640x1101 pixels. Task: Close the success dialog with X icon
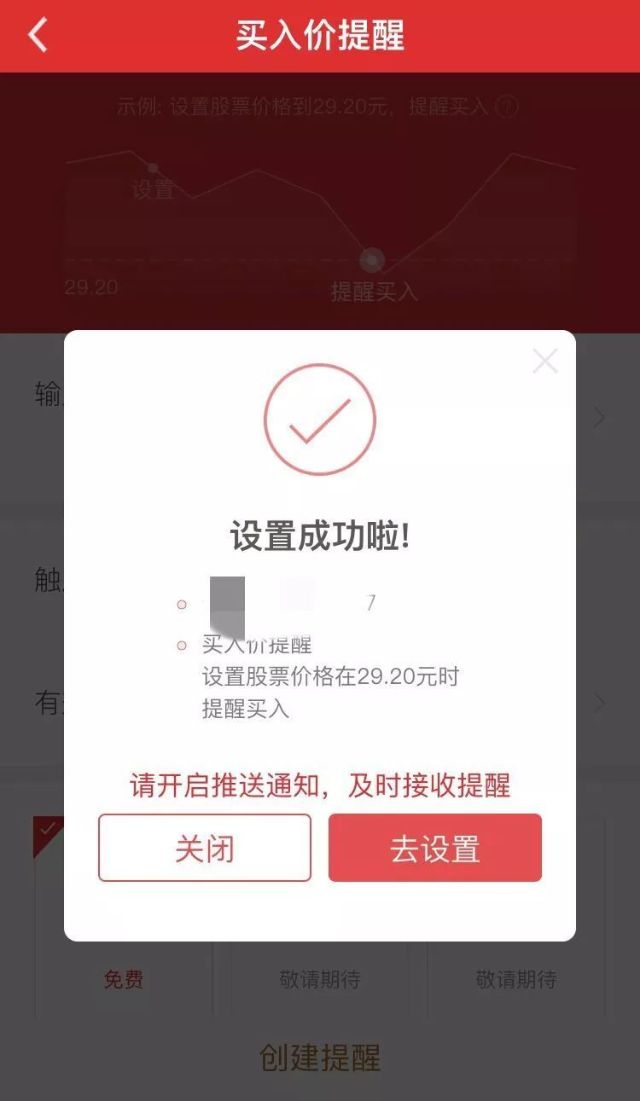click(545, 361)
